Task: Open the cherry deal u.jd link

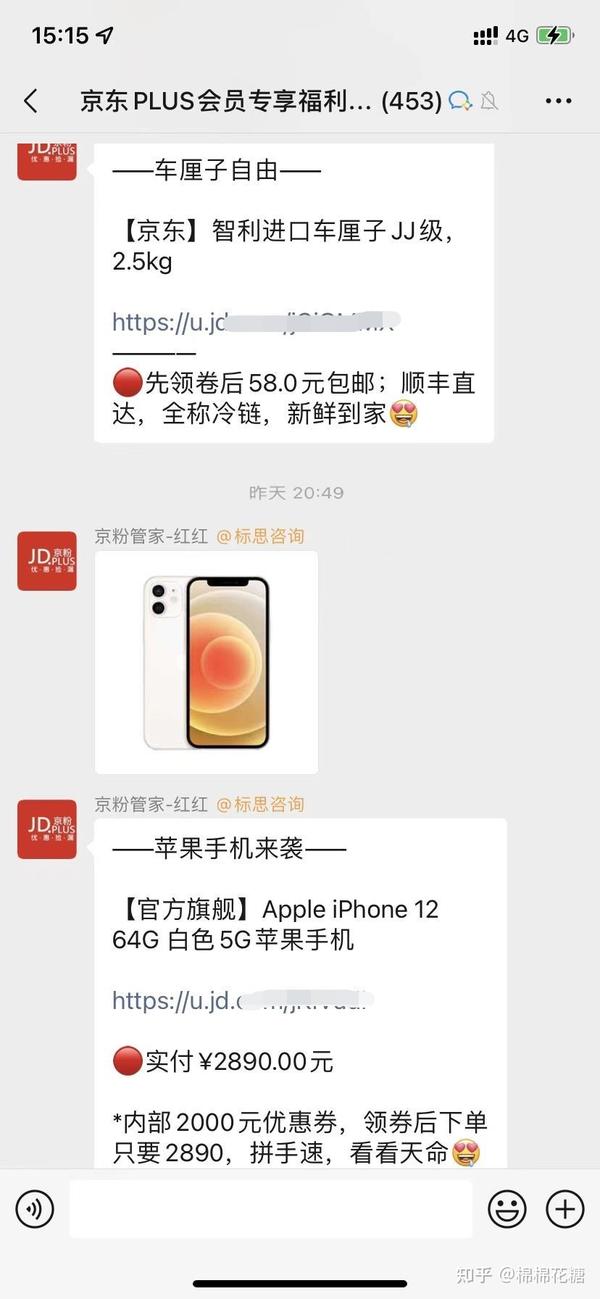Action: (255, 322)
